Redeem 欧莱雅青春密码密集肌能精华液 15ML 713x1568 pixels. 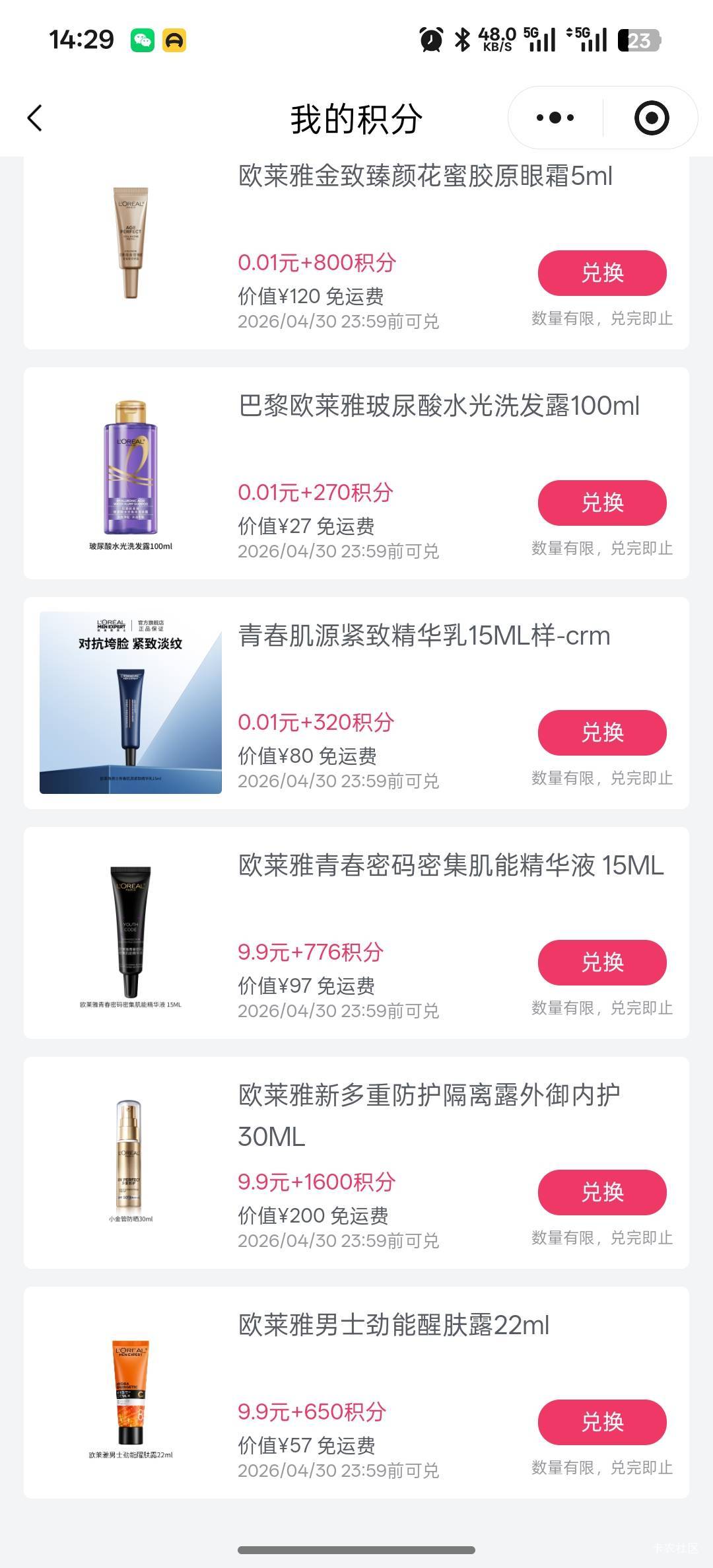(x=602, y=962)
